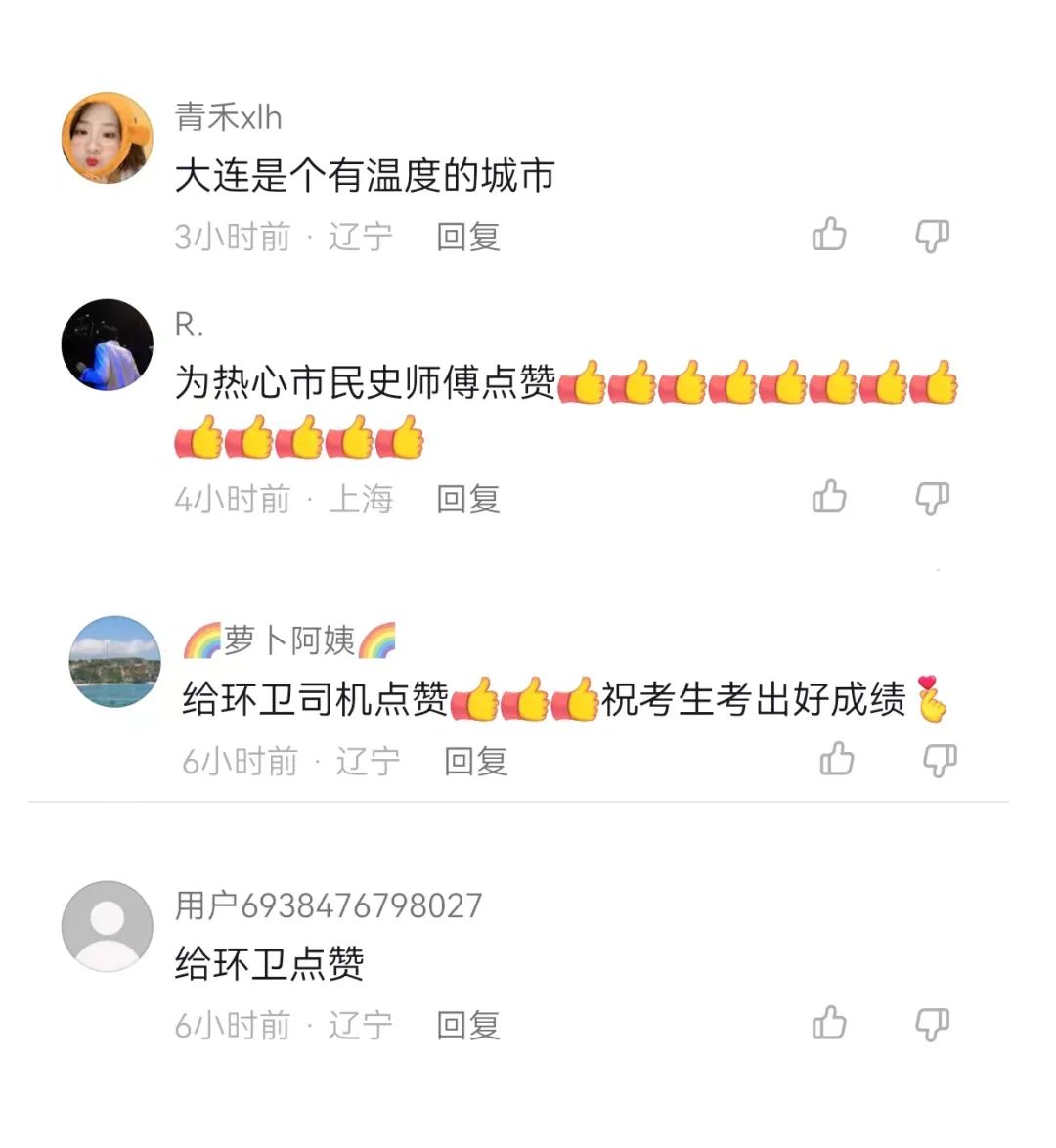Like 萝卜阿姨's comment

[x=837, y=760]
